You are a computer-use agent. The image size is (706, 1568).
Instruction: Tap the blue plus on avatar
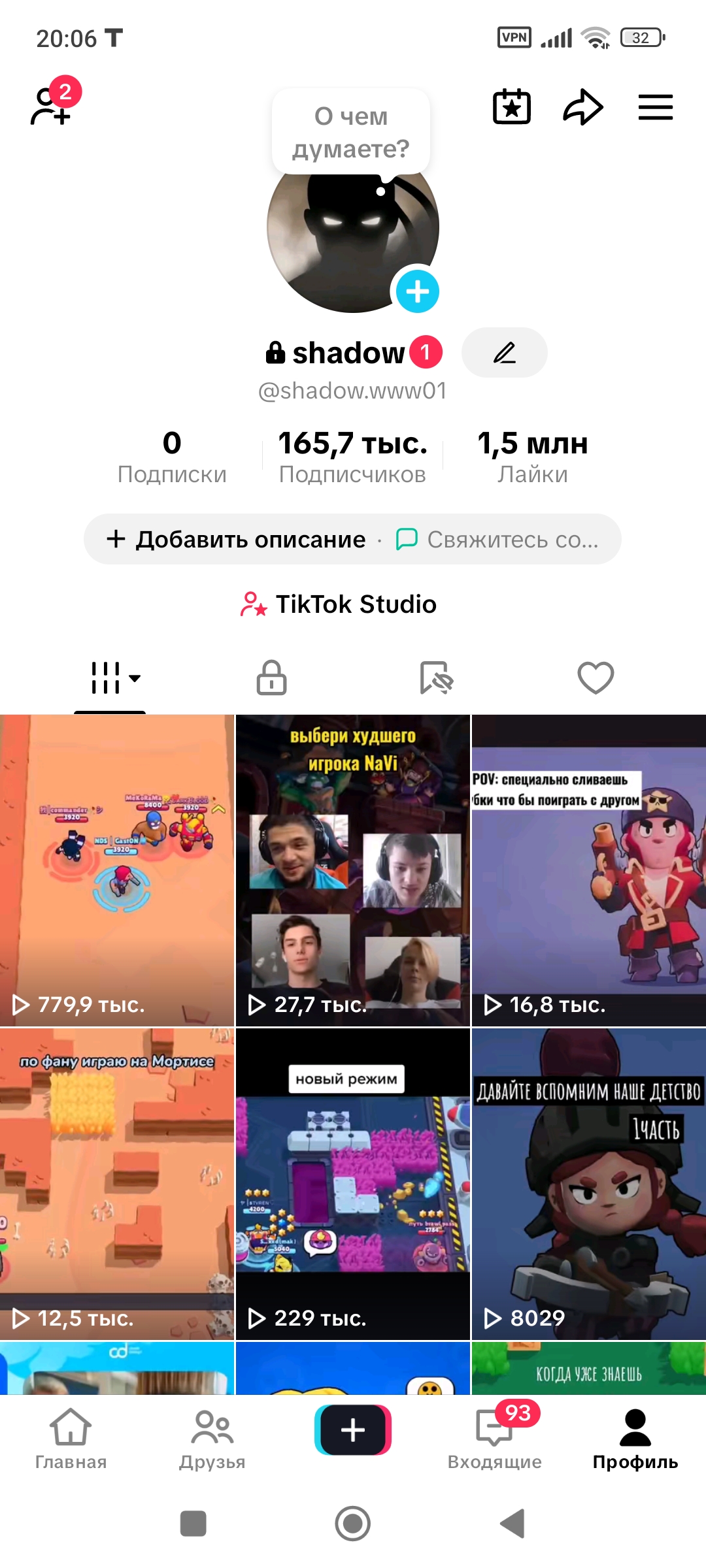pyautogui.click(x=417, y=291)
